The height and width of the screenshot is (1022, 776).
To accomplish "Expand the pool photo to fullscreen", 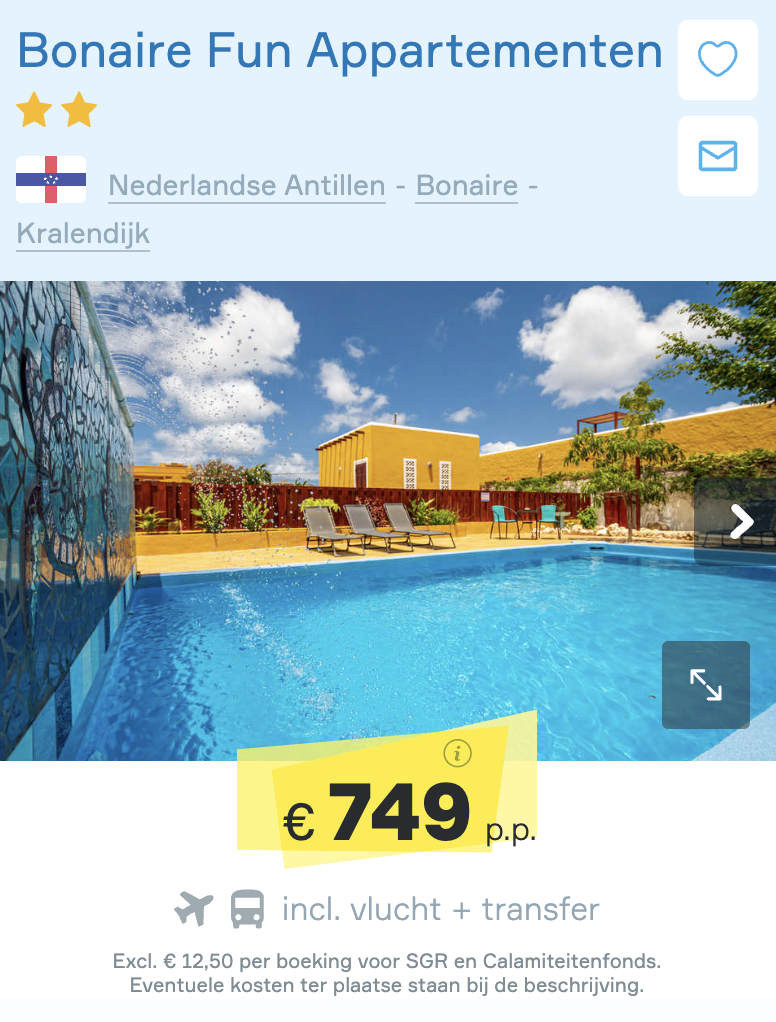I will (705, 685).
